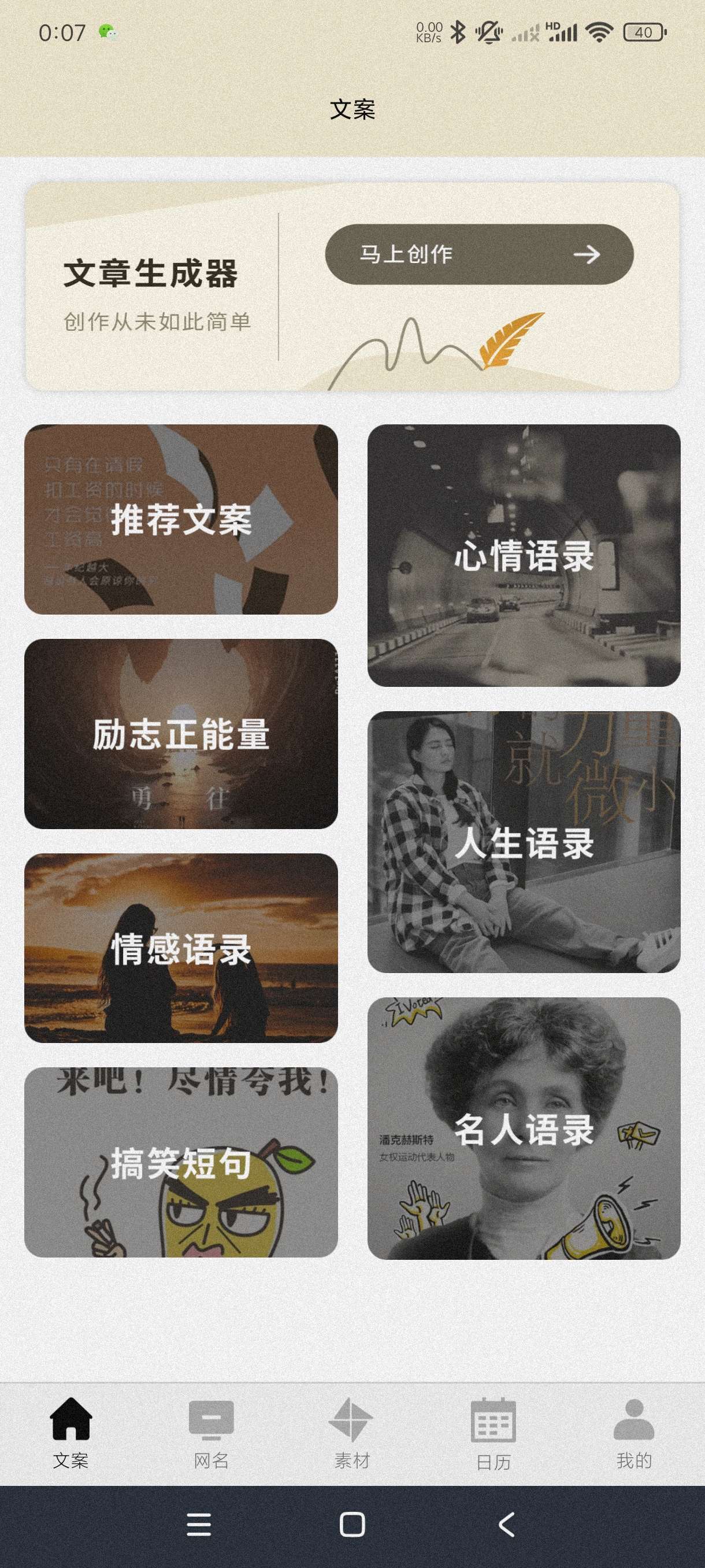Image resolution: width=705 pixels, height=1568 pixels.
Task: Browse the 名人语录 category
Action: point(524,1128)
